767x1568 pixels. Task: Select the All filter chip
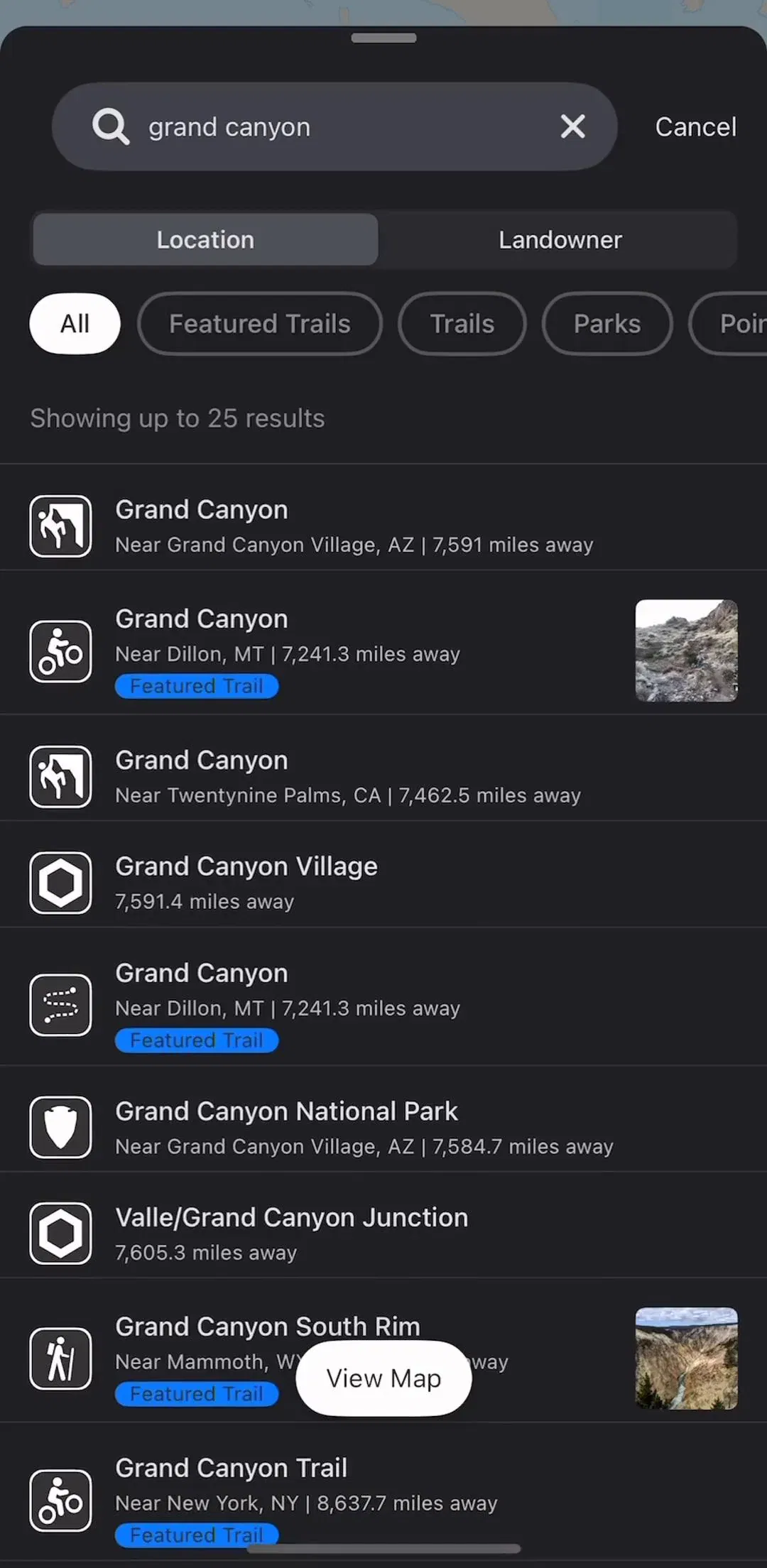pos(75,324)
